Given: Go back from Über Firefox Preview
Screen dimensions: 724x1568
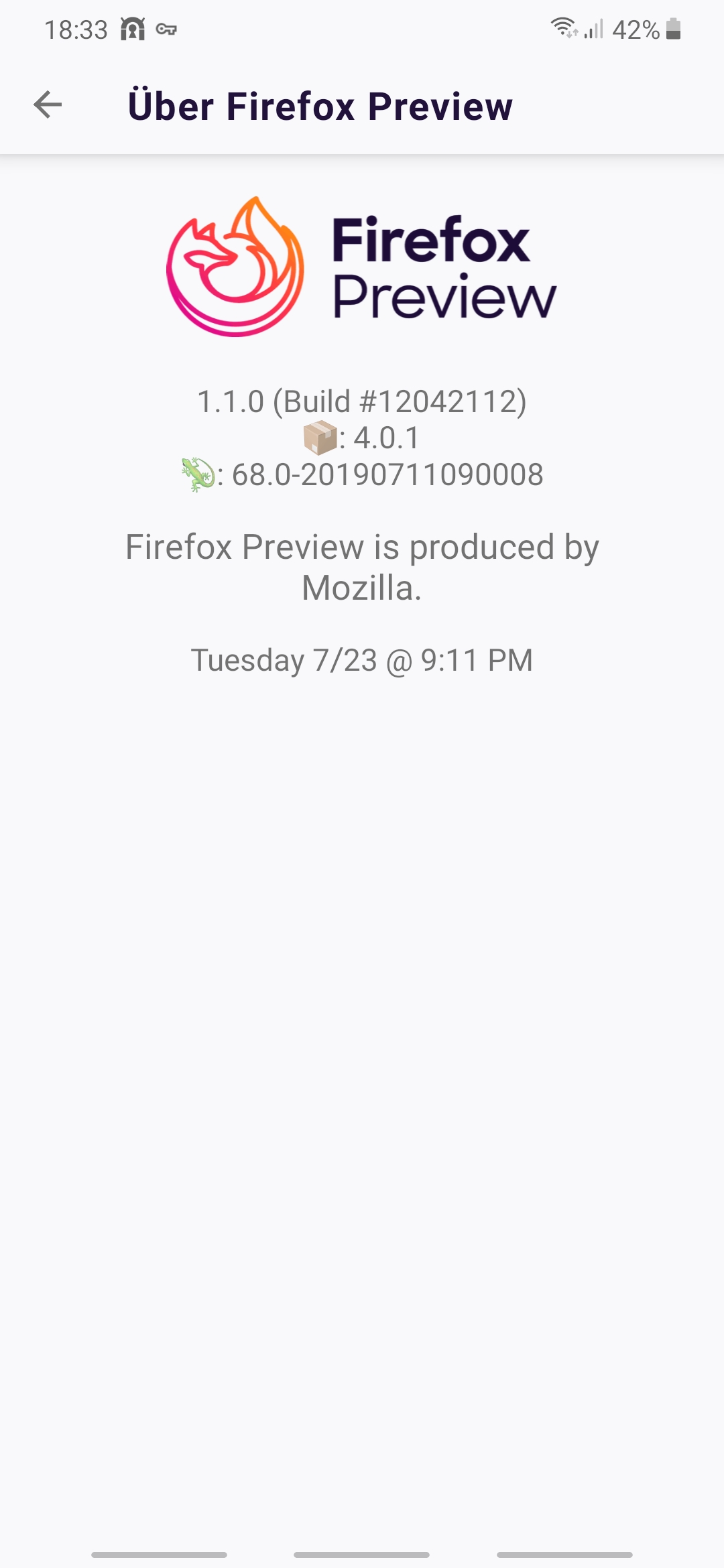Looking at the screenshot, I should (x=48, y=105).
